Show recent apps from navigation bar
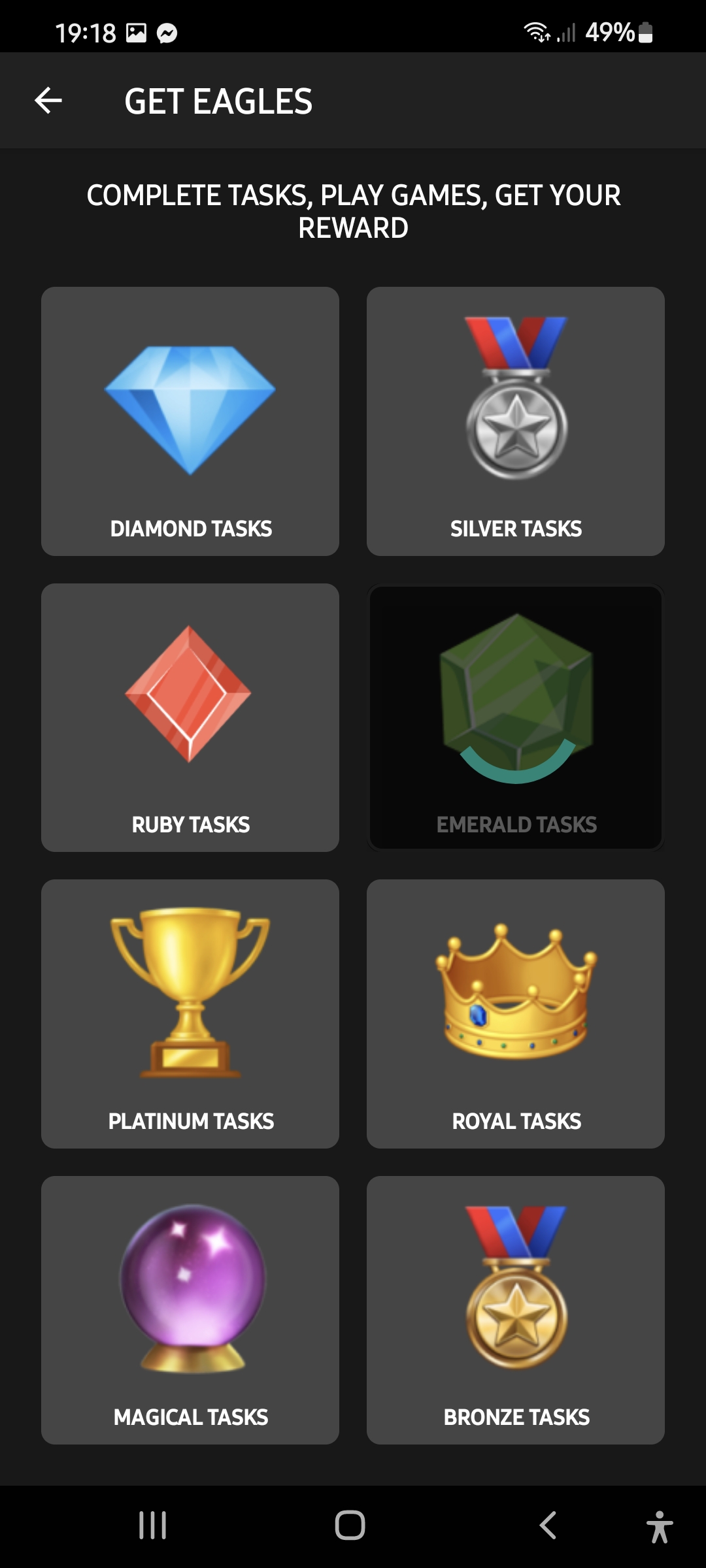Image resolution: width=706 pixels, height=1568 pixels. 153,1526
